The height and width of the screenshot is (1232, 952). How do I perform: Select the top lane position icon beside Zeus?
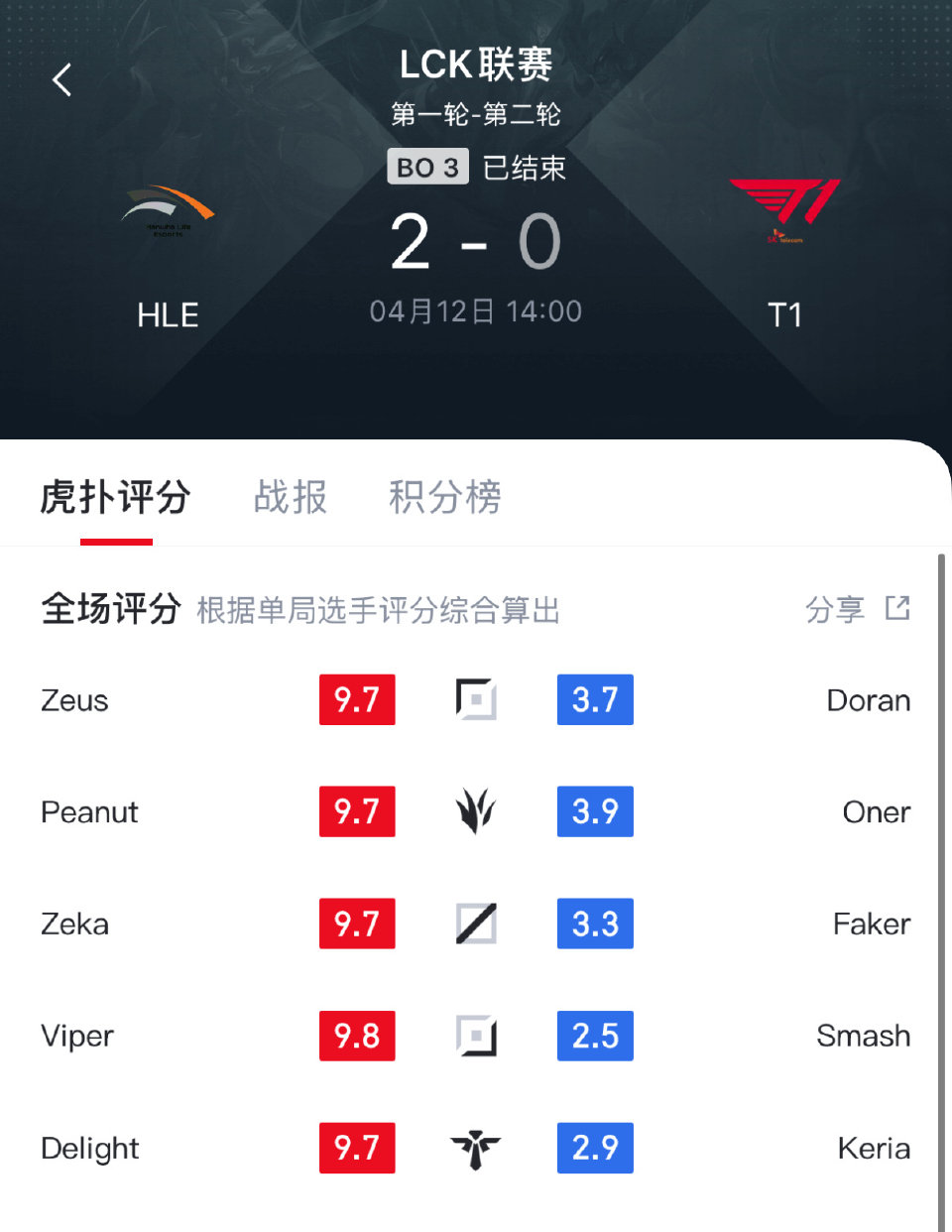[x=476, y=699]
